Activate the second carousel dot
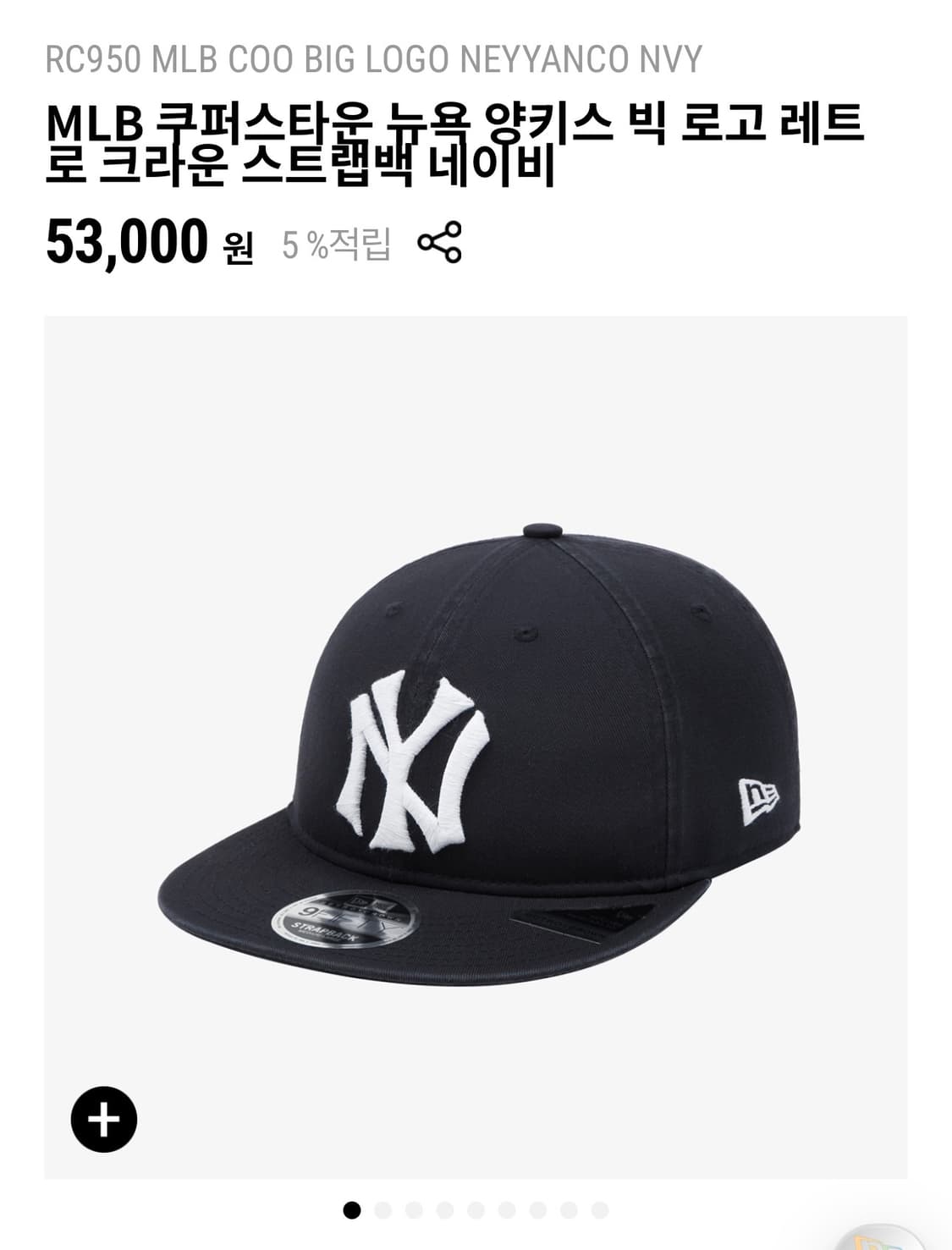The image size is (952, 1250). (x=382, y=1210)
